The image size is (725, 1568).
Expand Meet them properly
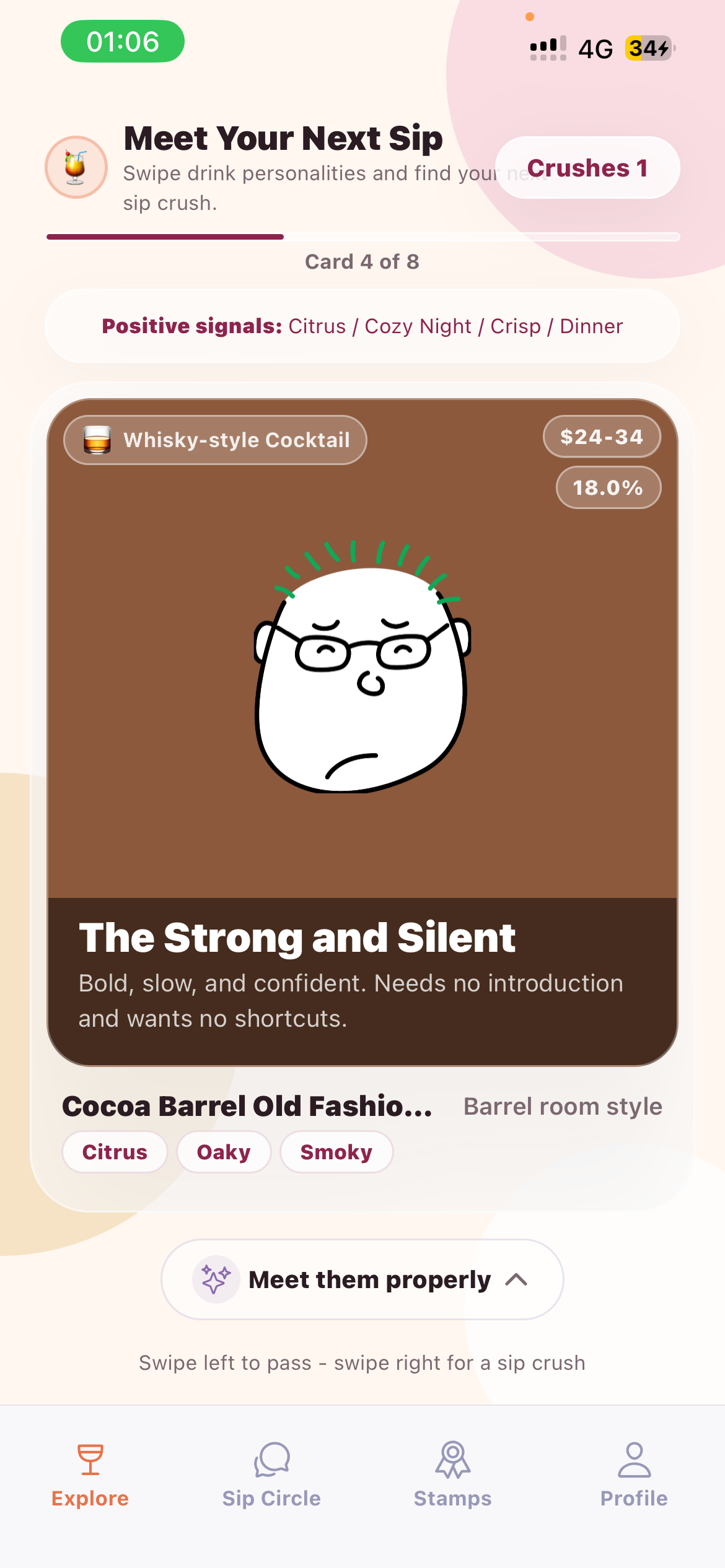coord(362,1279)
